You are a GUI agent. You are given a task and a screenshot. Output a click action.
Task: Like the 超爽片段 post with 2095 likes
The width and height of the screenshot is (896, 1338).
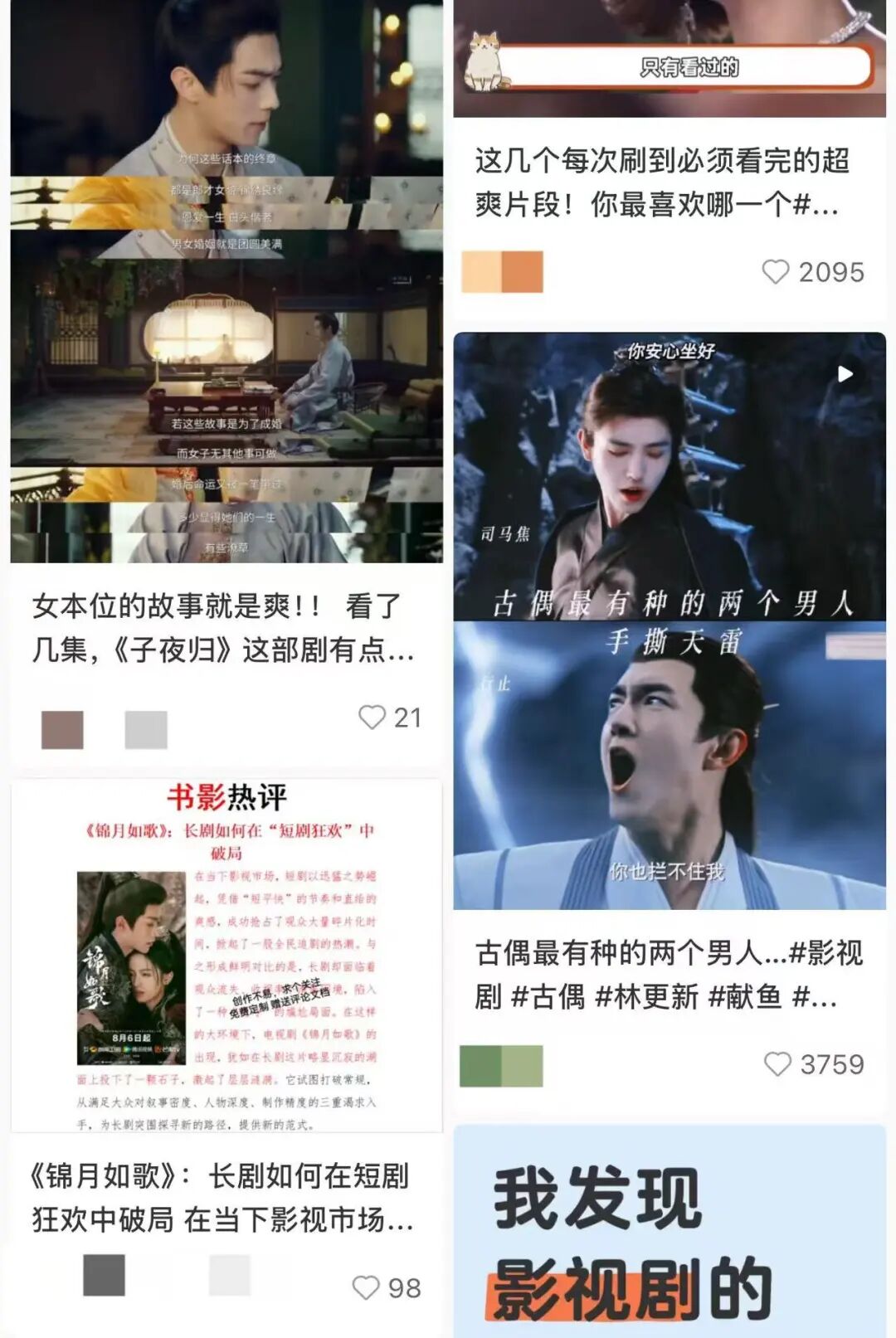pyautogui.click(x=777, y=272)
